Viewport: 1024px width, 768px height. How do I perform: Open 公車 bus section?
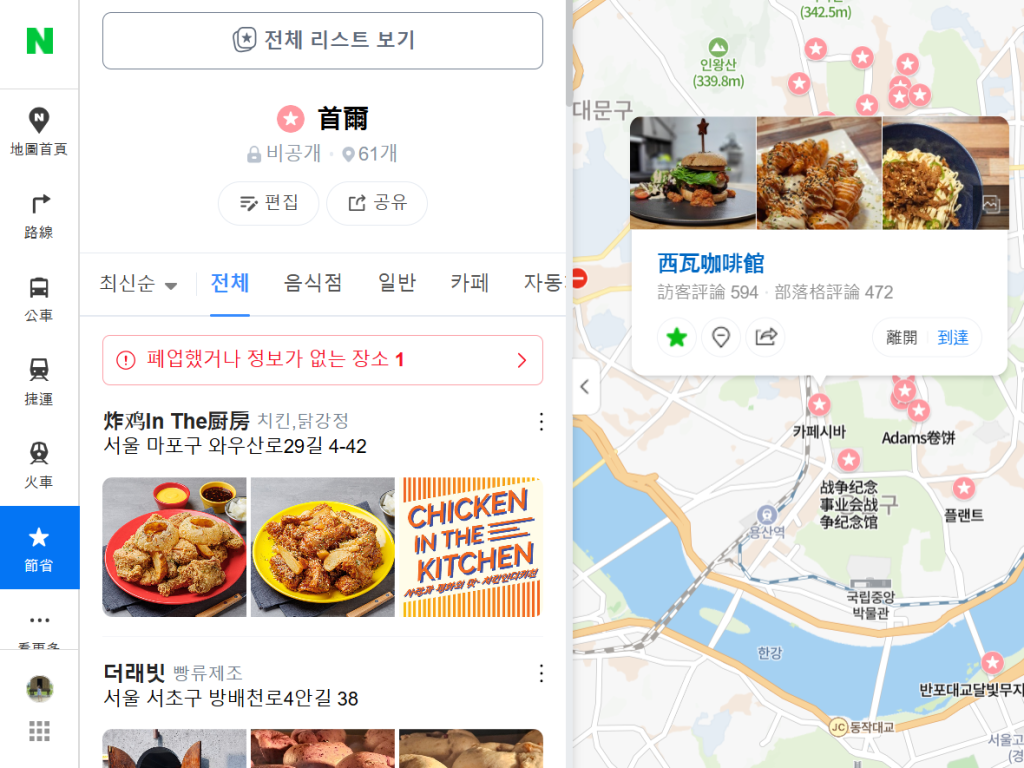pos(39,298)
